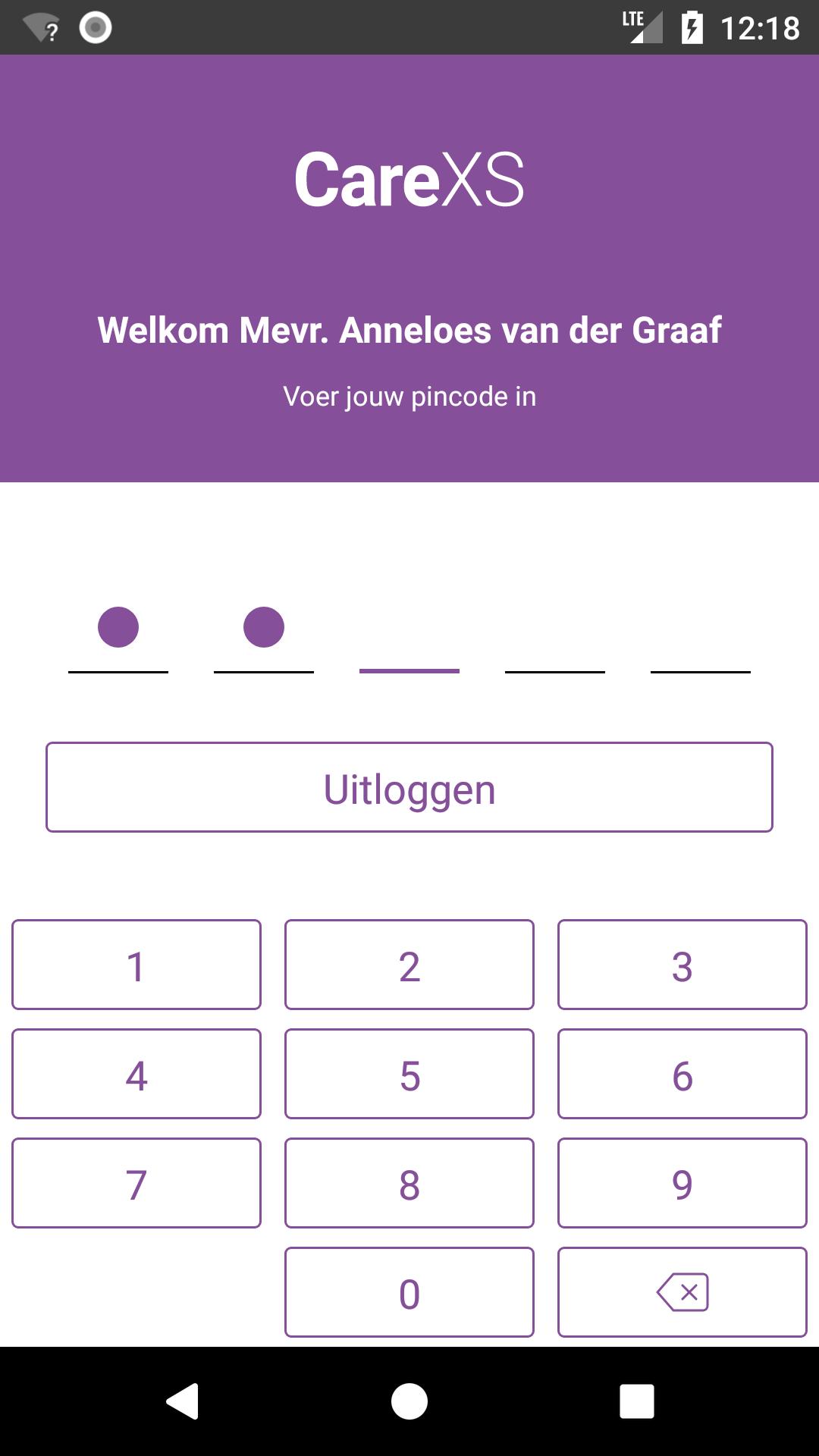Open recent apps with the square navigation icon
The width and height of the screenshot is (819, 1456).
click(635, 1400)
